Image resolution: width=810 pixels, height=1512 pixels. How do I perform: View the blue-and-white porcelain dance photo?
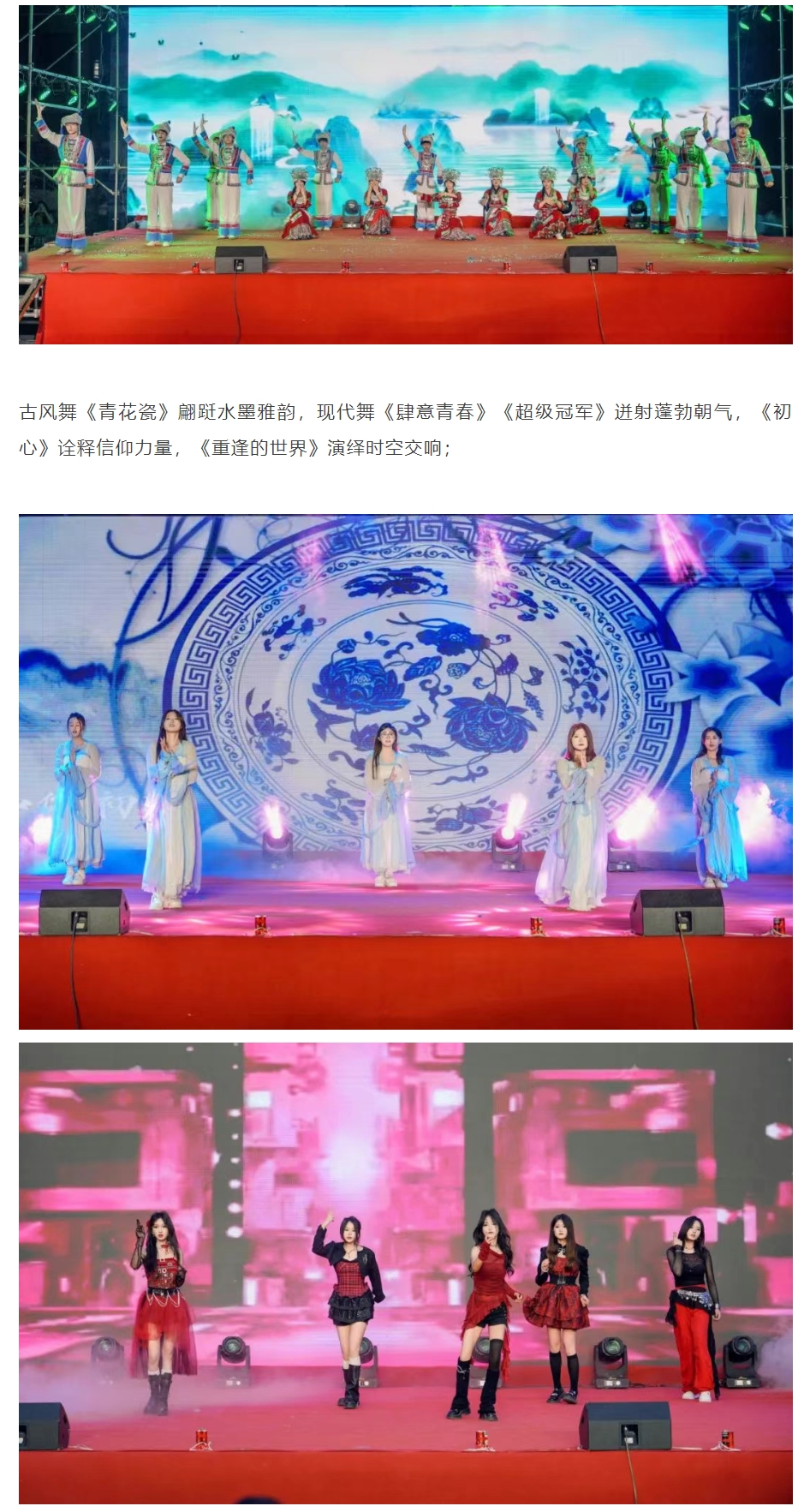pos(405,771)
